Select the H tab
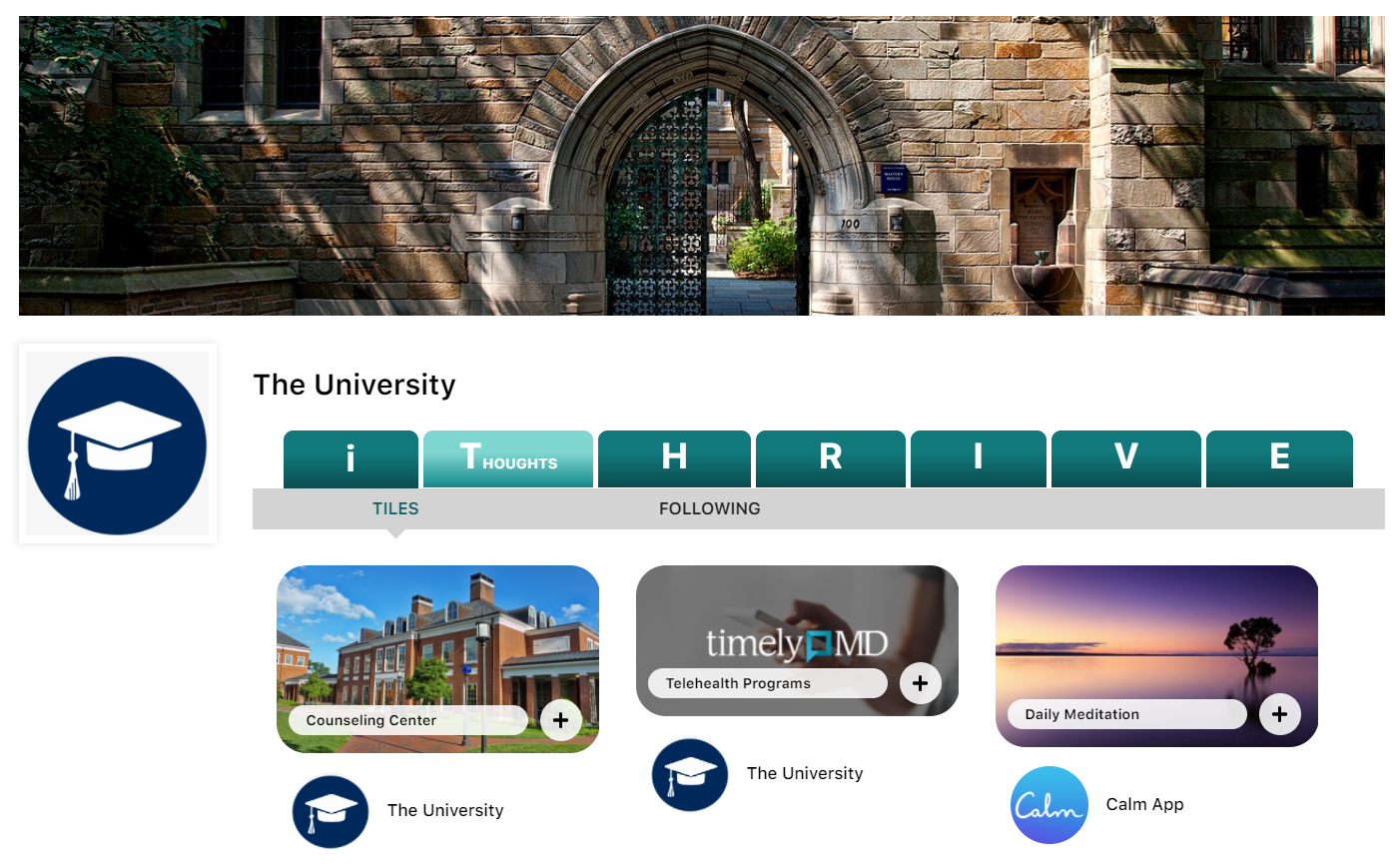 point(674,458)
